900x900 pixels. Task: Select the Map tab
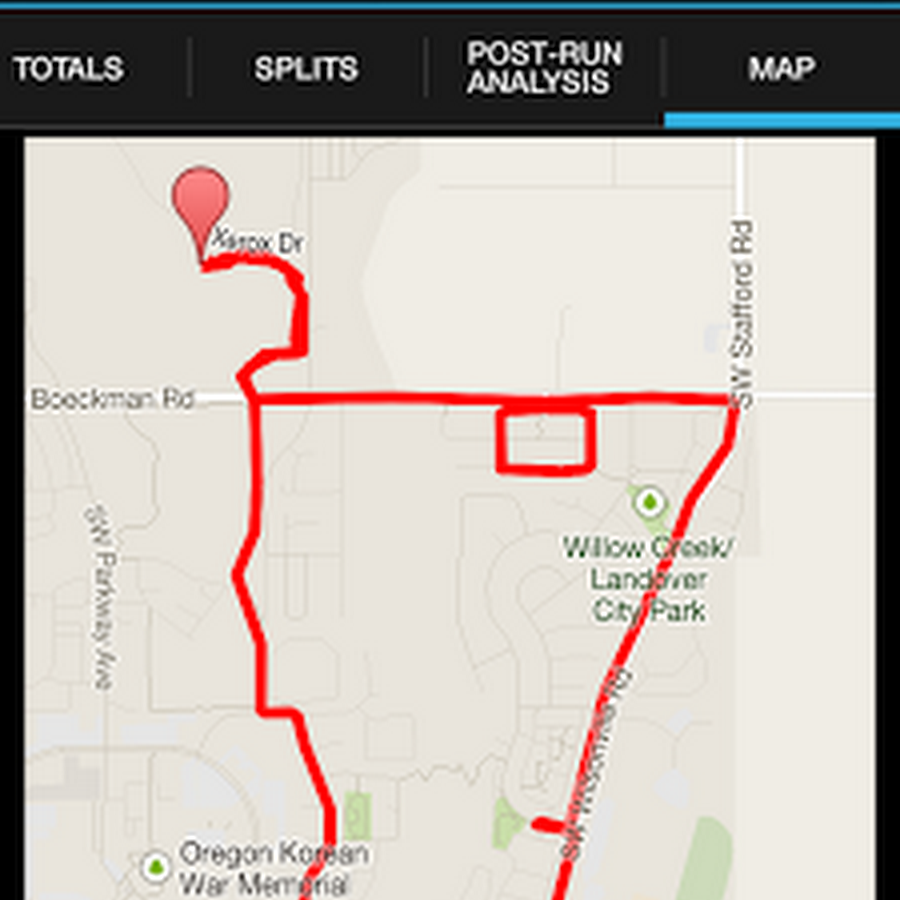(x=781, y=69)
